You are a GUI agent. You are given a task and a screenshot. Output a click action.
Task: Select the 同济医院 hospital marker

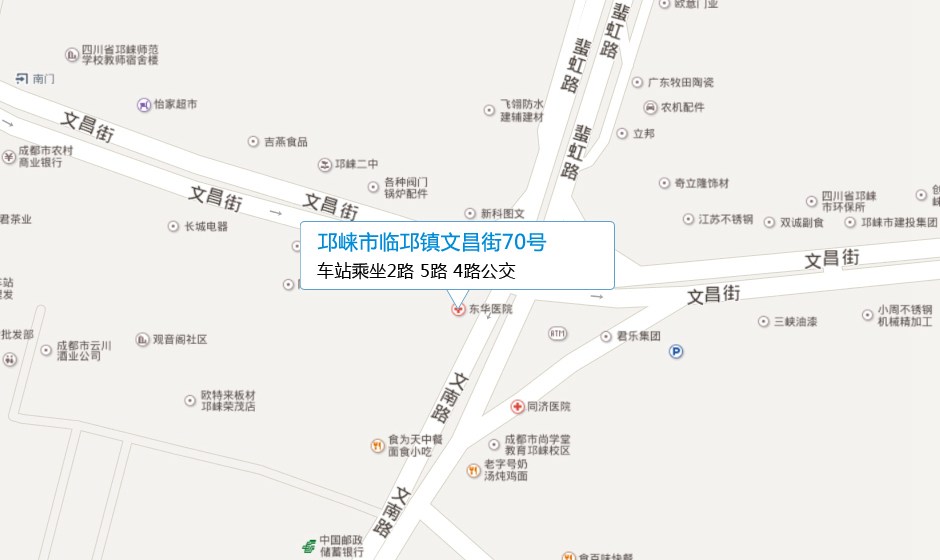point(517,407)
